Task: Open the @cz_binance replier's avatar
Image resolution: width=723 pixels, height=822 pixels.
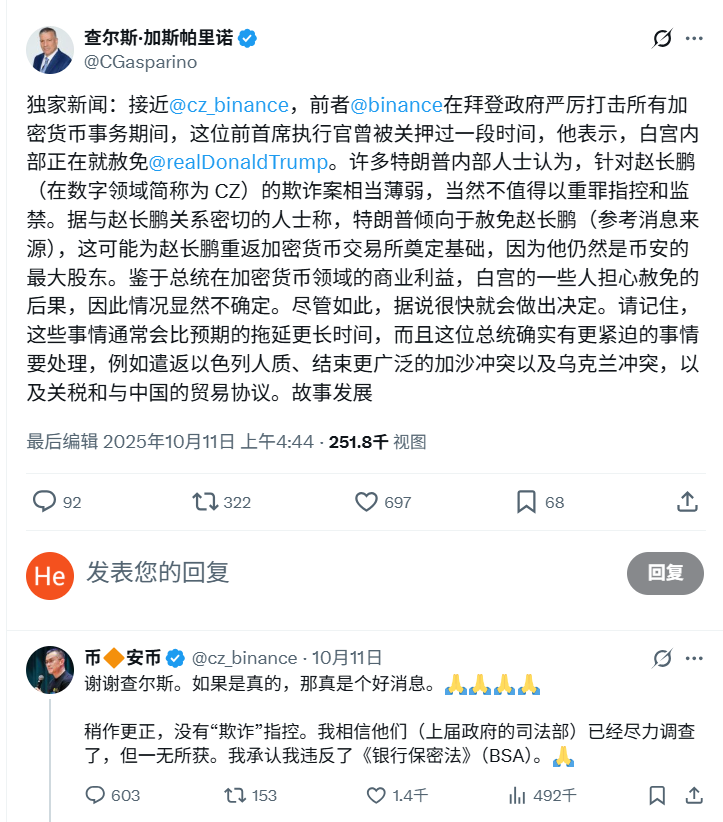Action: tap(50, 670)
